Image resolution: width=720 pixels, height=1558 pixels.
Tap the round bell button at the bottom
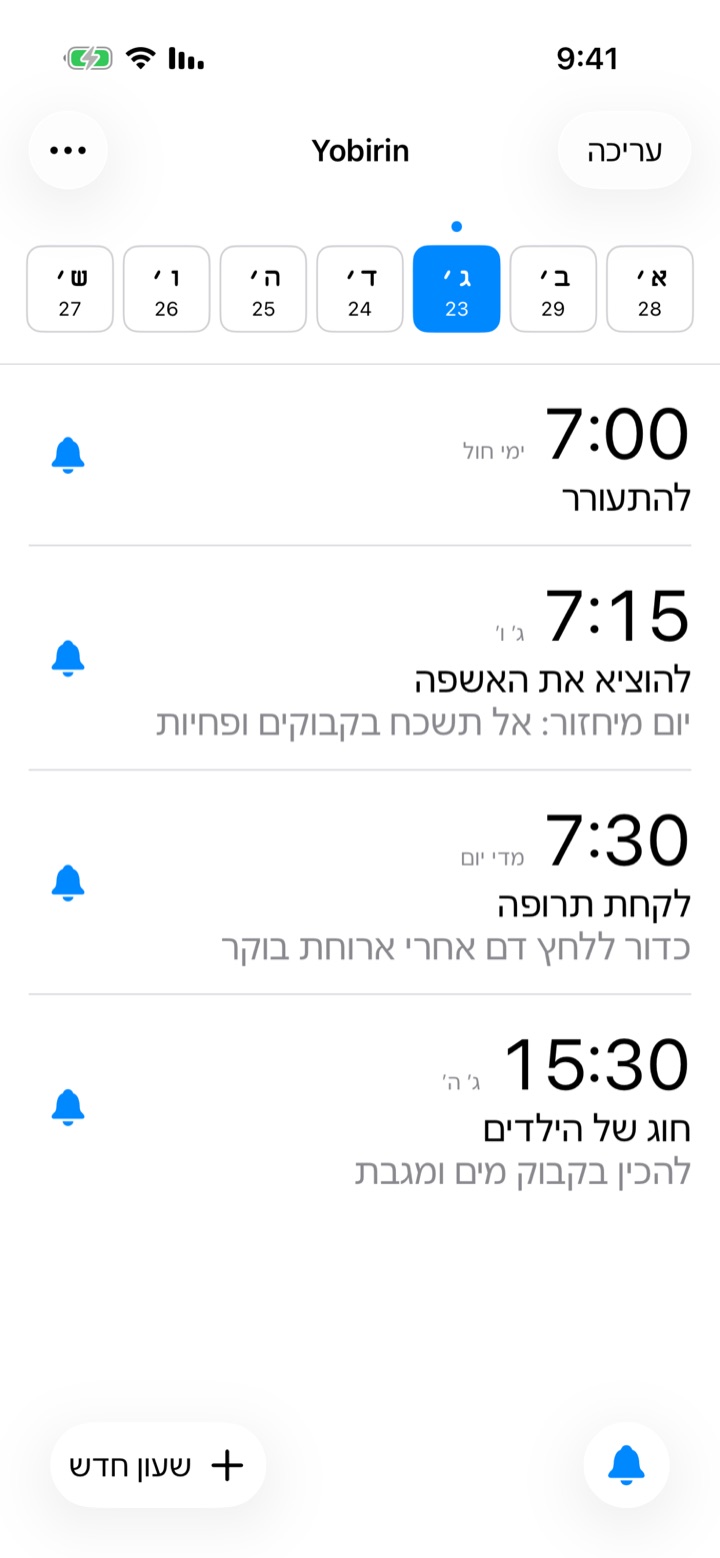click(626, 1466)
